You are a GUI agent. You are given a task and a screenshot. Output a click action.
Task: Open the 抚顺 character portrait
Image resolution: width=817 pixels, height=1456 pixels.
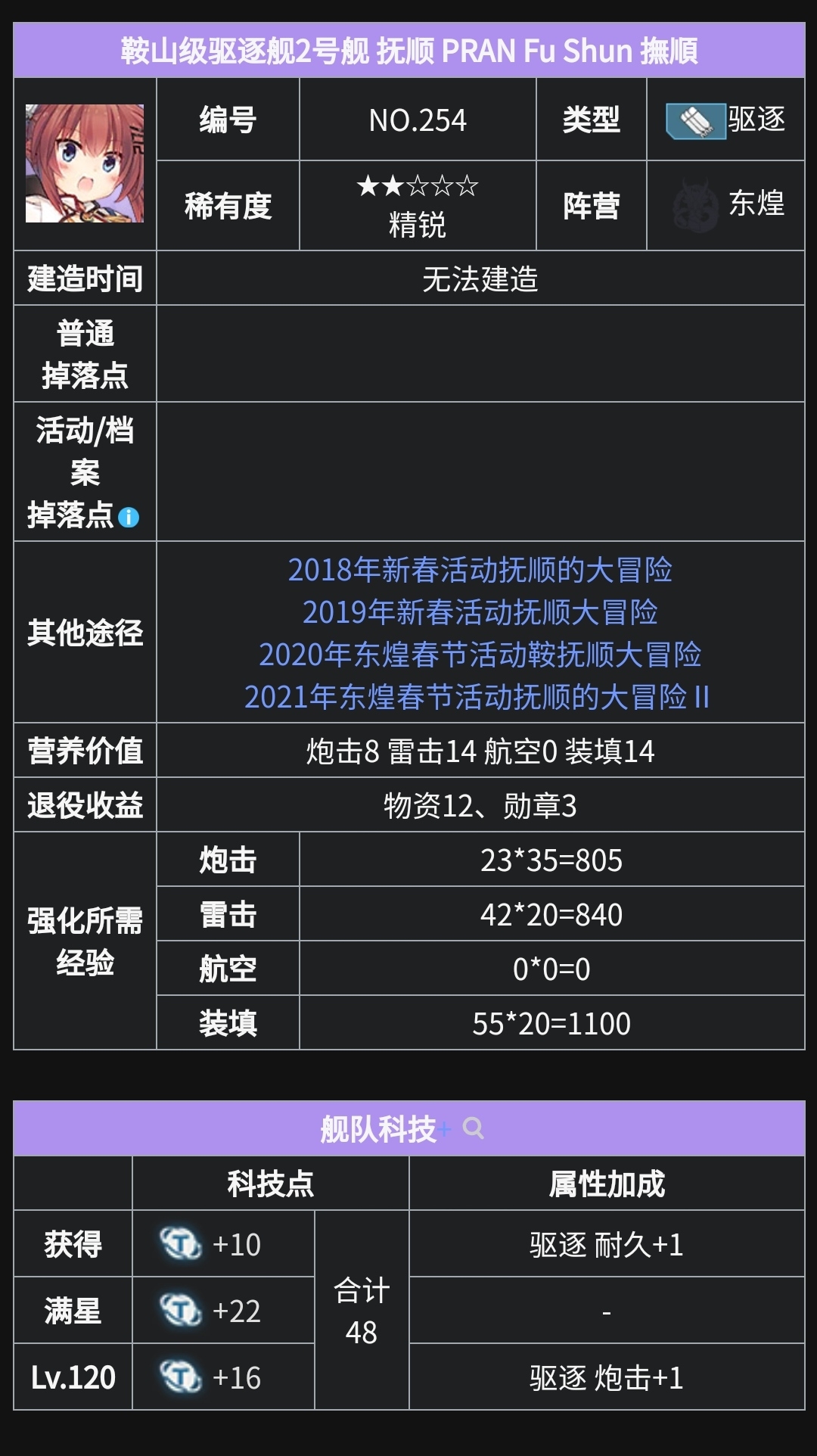point(85,163)
